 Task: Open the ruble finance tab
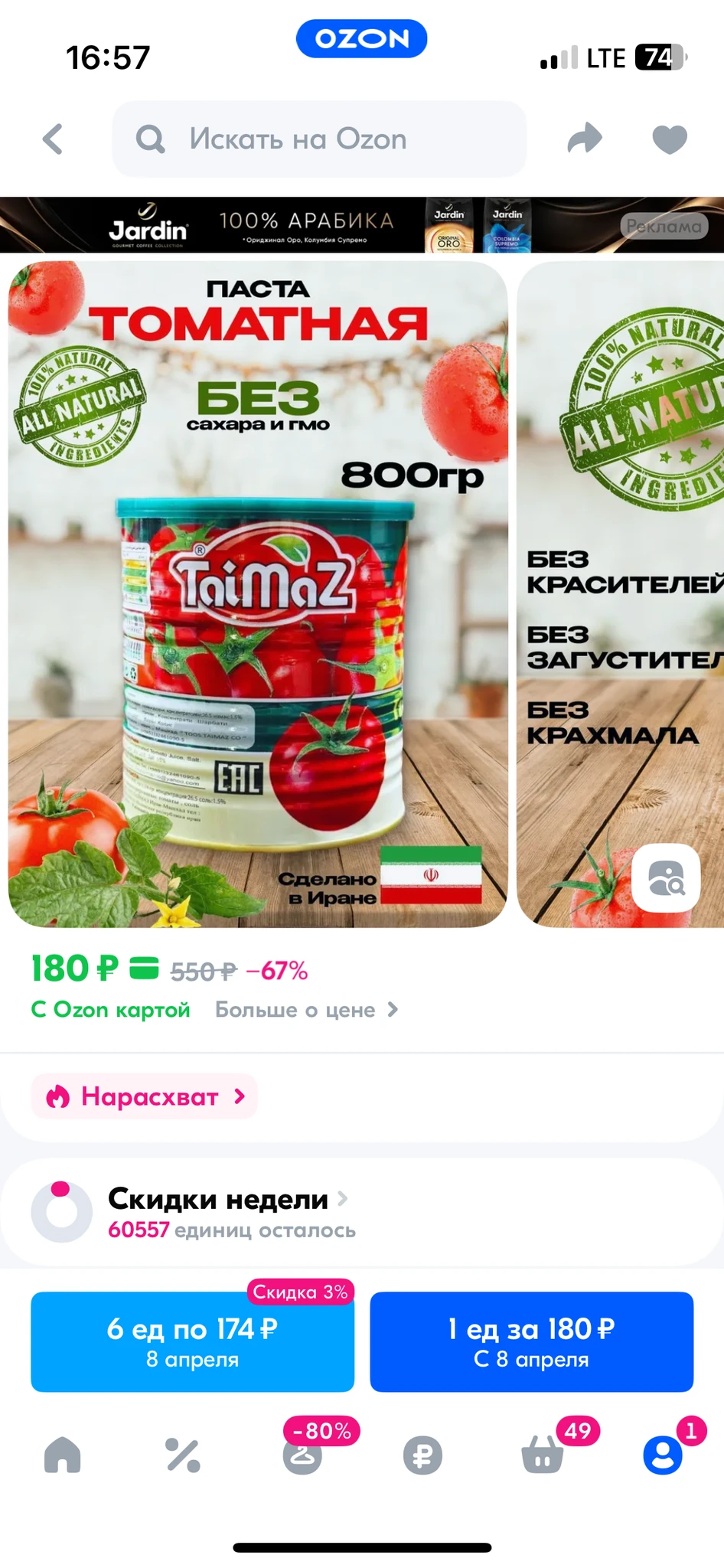pos(422,1455)
